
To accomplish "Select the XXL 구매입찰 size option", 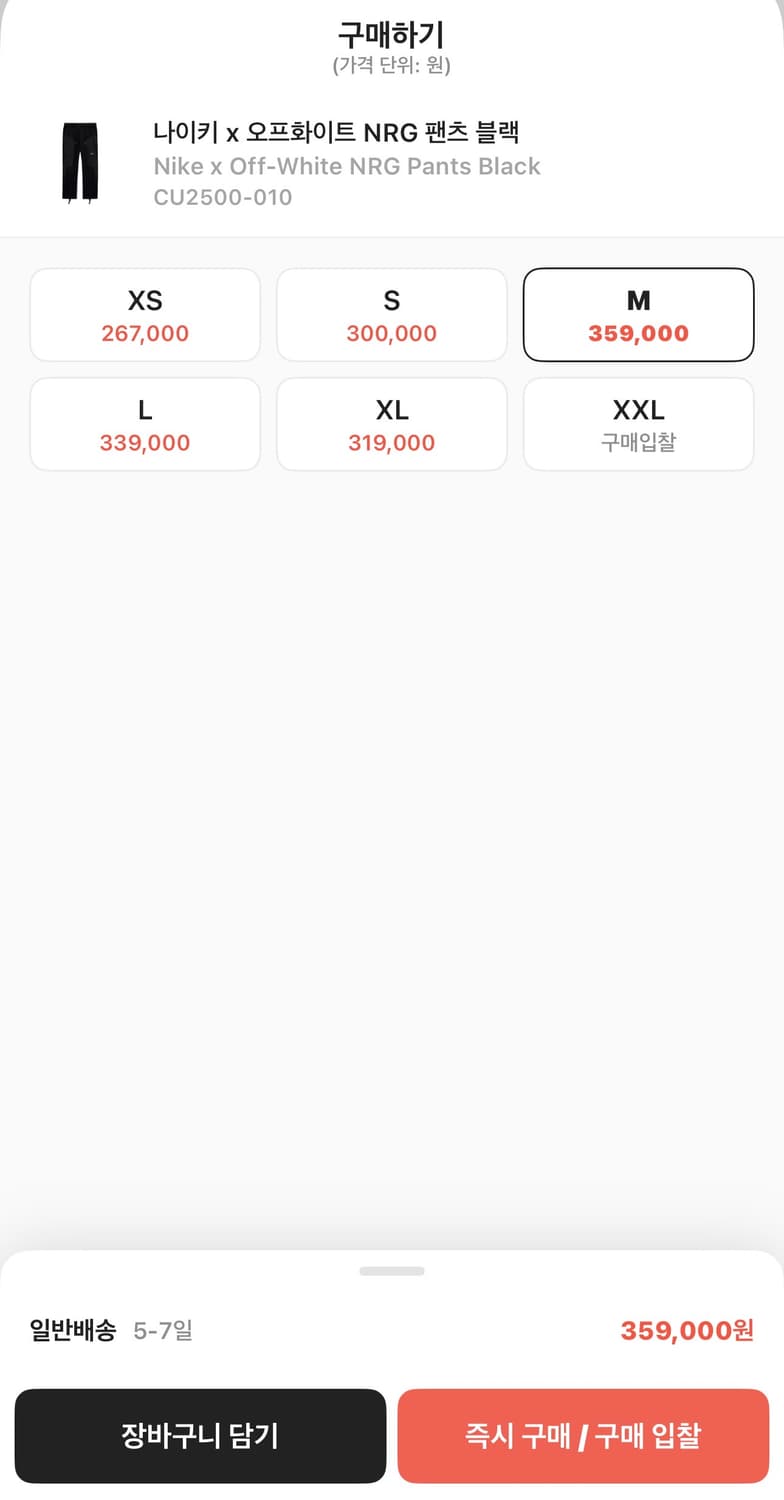I will [x=638, y=424].
